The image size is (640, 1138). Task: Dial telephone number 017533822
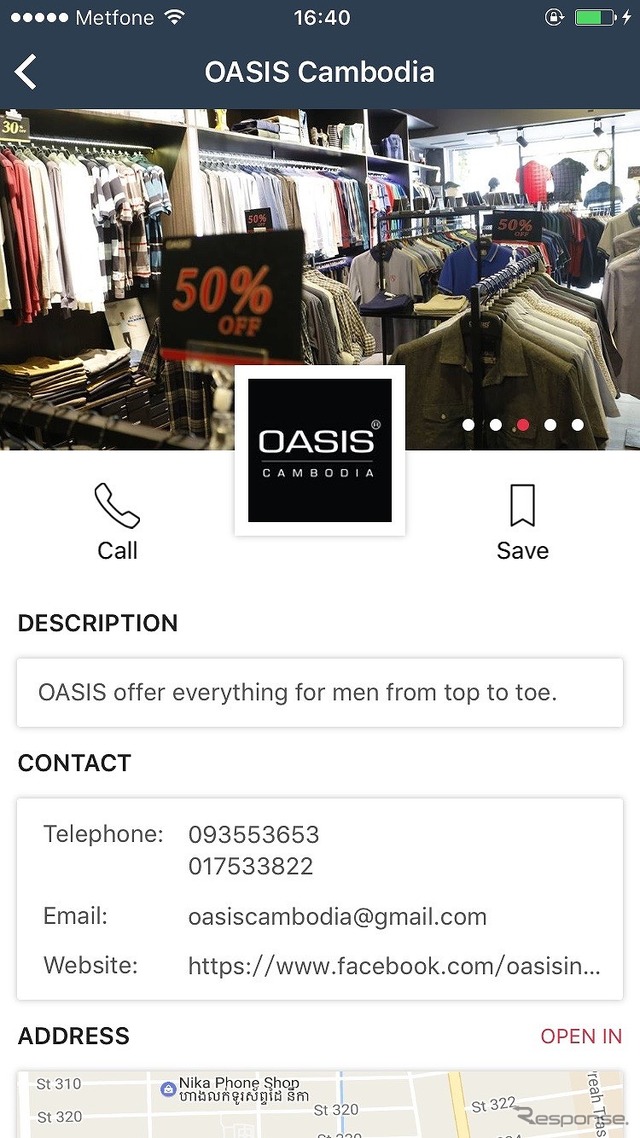[251, 866]
